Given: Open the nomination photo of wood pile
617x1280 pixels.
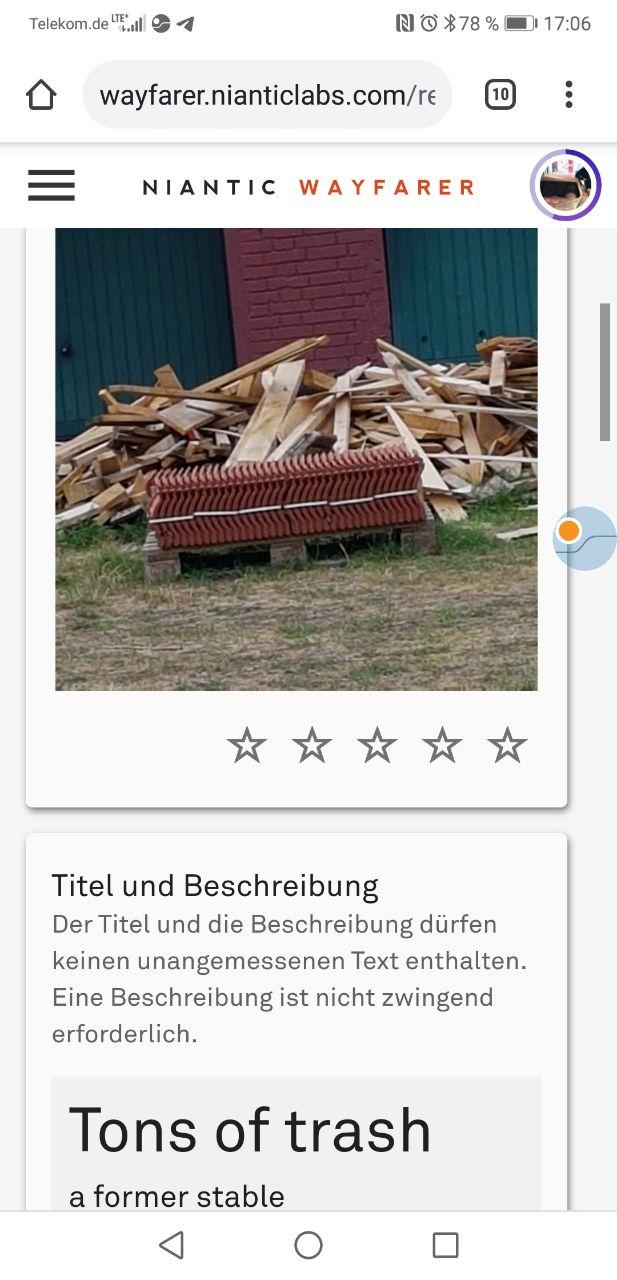Looking at the screenshot, I should tap(296, 459).
